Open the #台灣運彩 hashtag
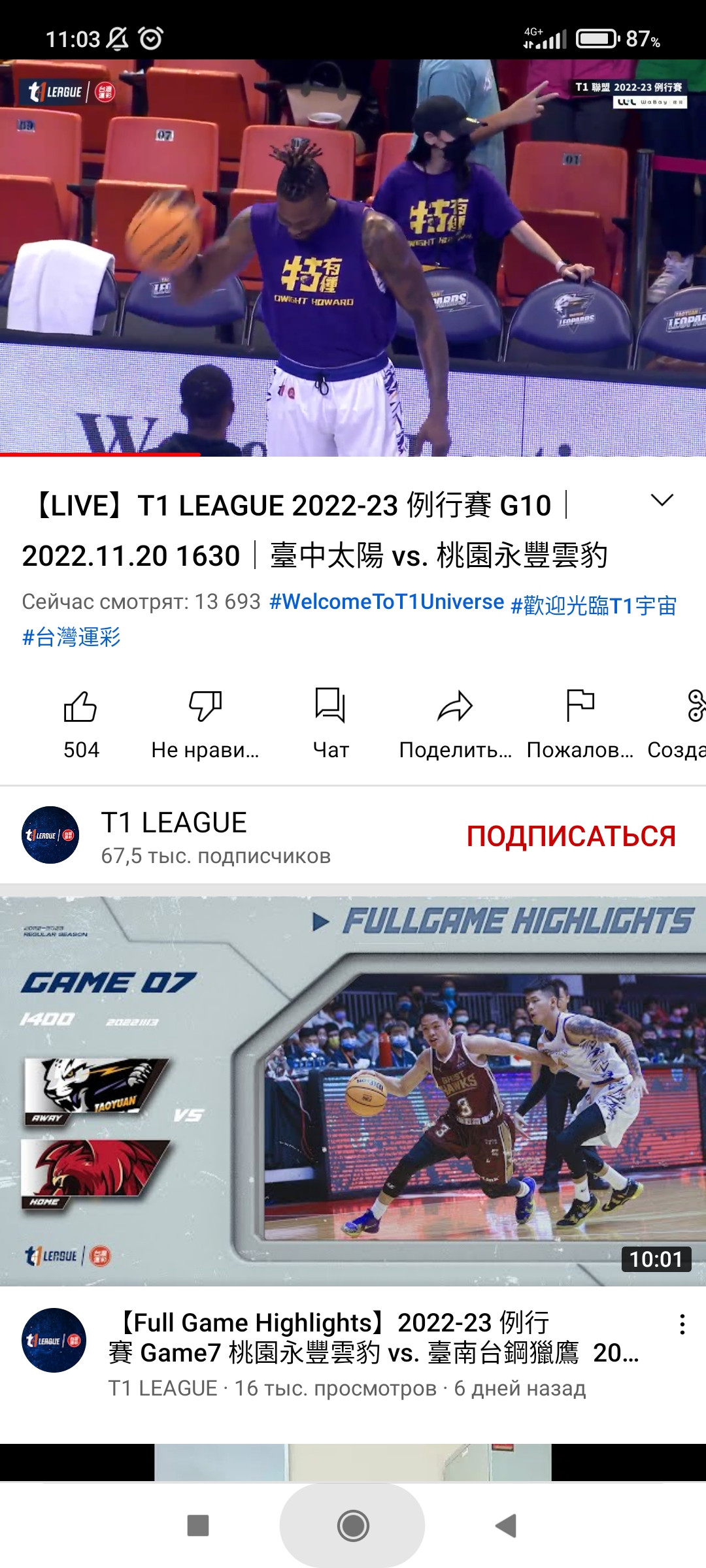Screen dimensions: 706x1568 point(72,637)
